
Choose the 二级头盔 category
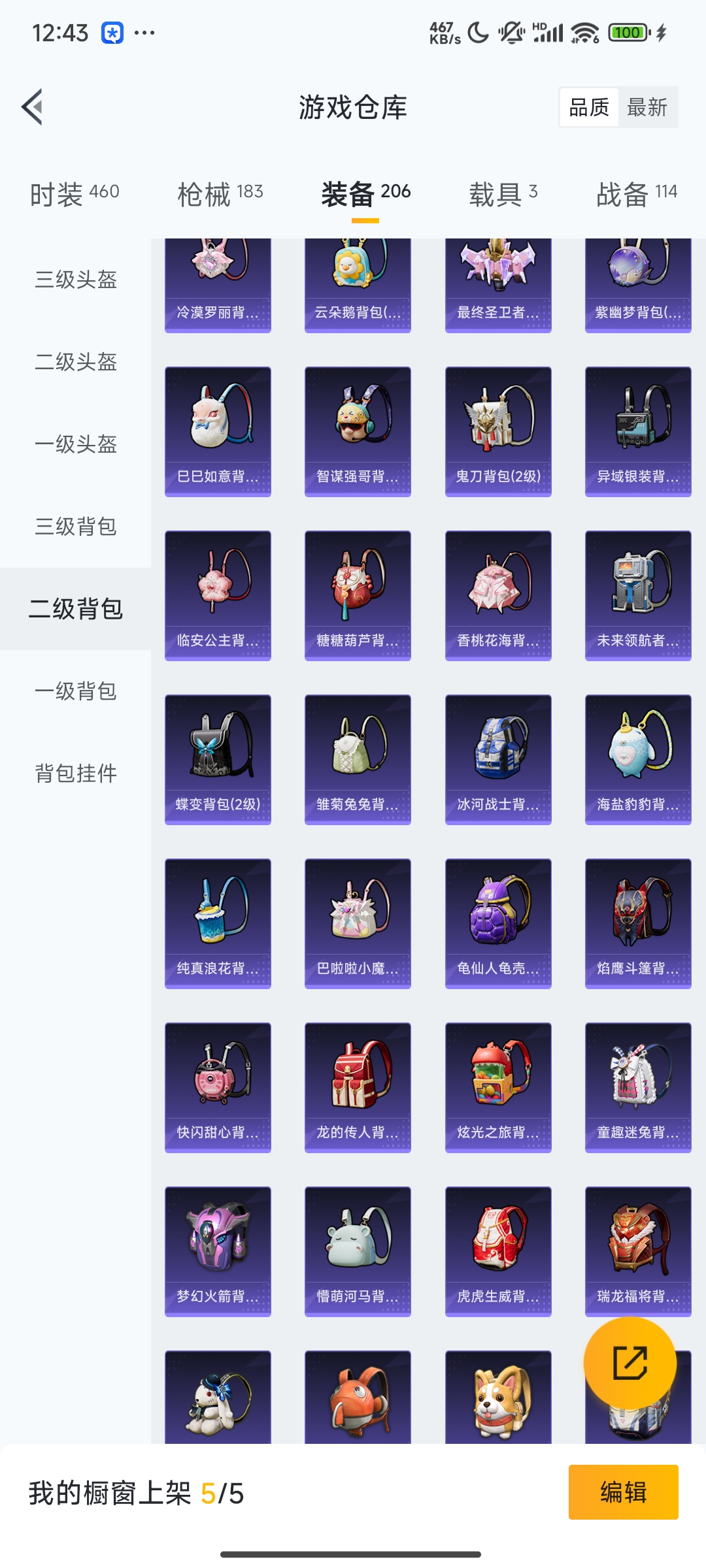(76, 362)
